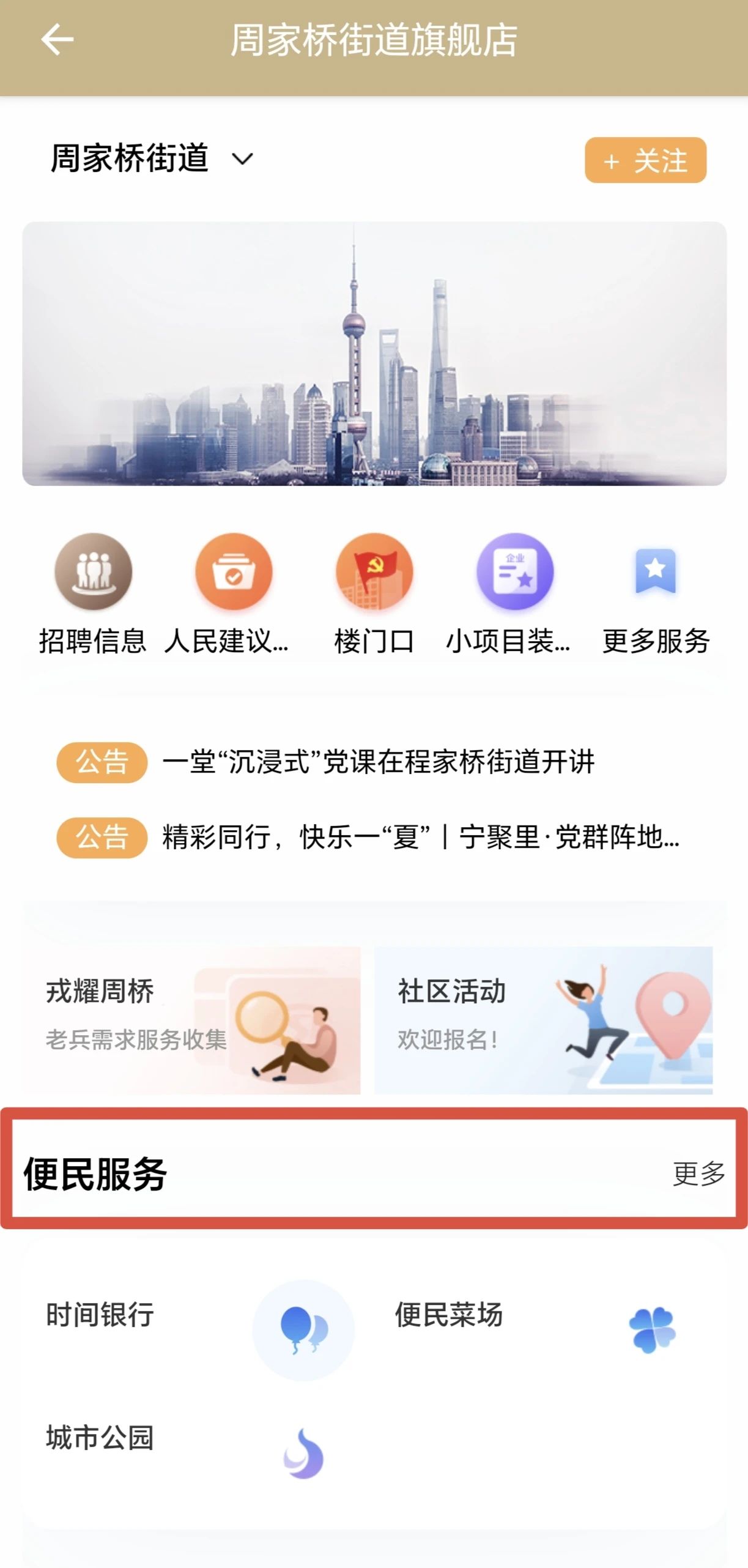Open the 社区活动 card
The width and height of the screenshot is (748, 1568).
[543, 1020]
